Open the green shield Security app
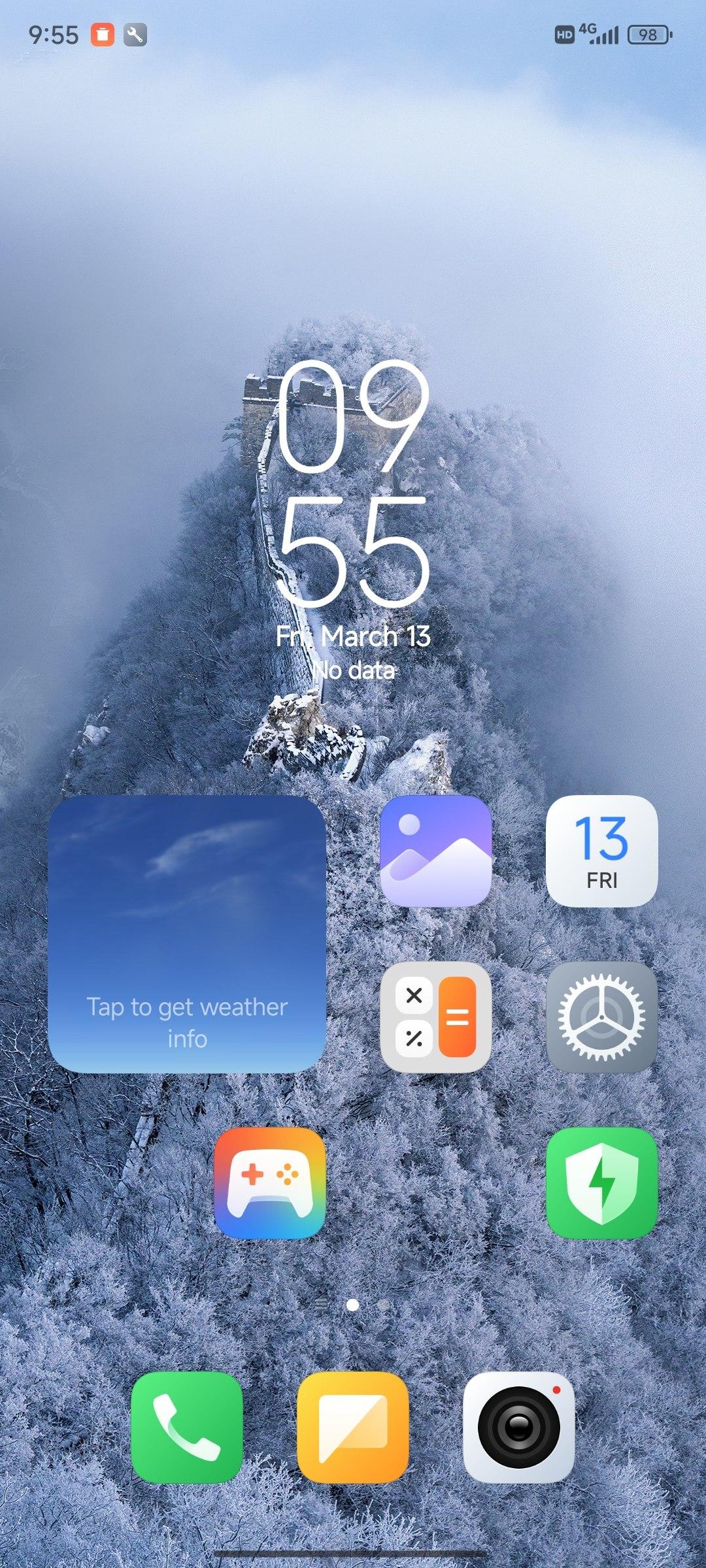Image resolution: width=706 pixels, height=1568 pixels. 601,1183
